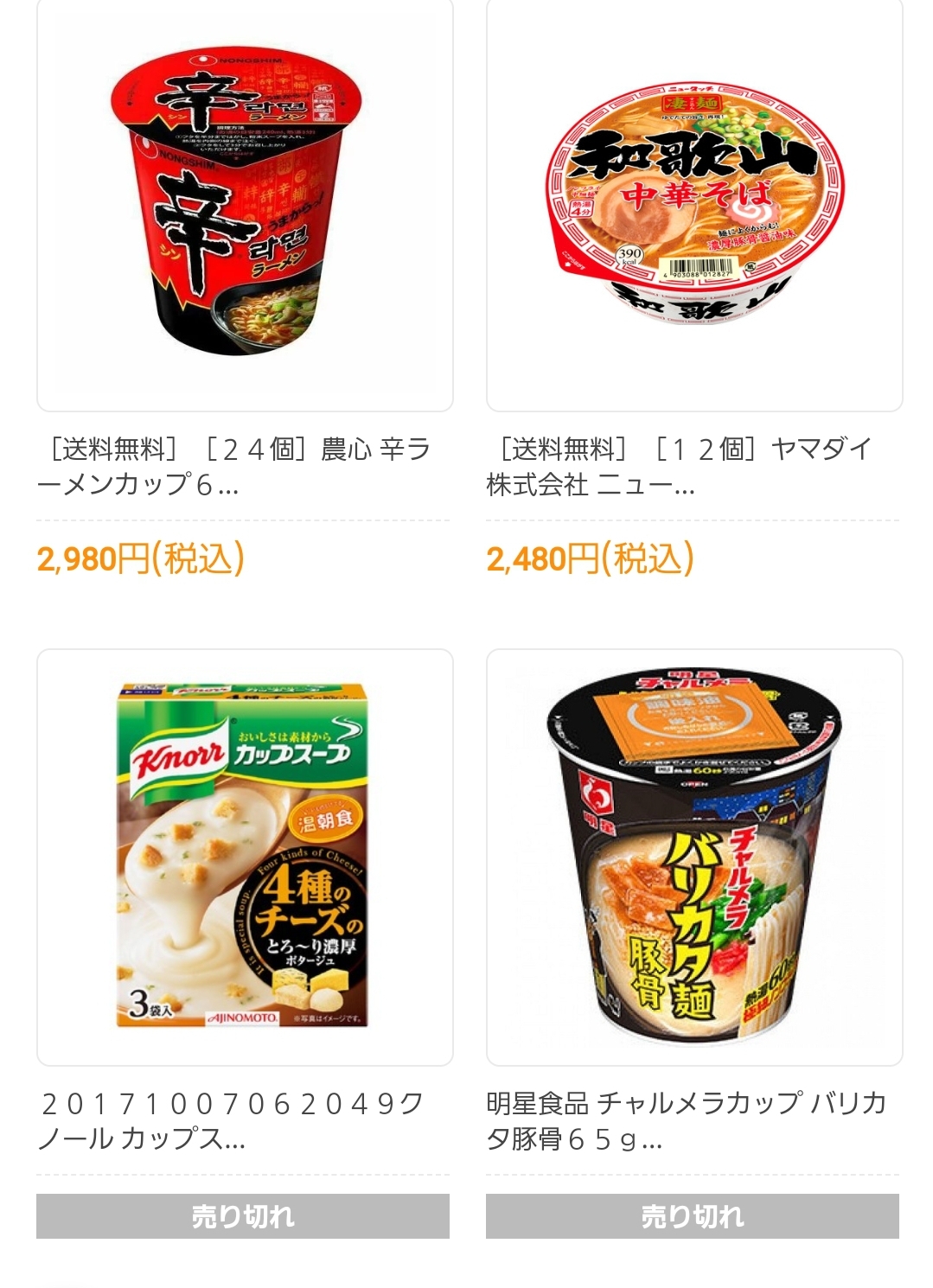Tap the ヤマダイ株式会社 ニュータッチ product title
This screenshot has height=1288, width=933.
tap(679, 467)
